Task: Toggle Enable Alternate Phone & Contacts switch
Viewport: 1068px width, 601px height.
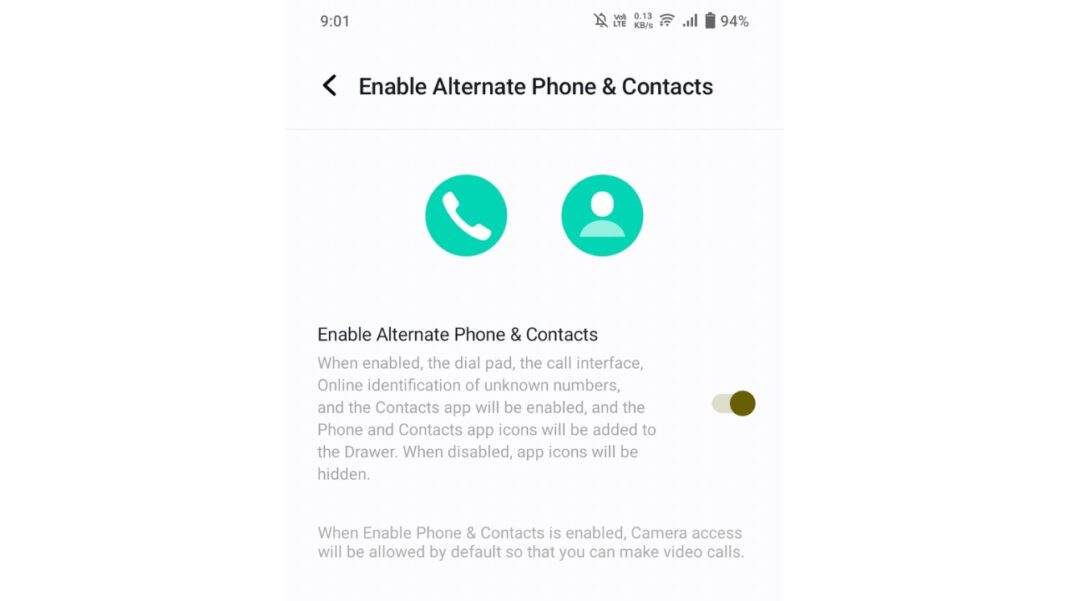Action: click(733, 404)
